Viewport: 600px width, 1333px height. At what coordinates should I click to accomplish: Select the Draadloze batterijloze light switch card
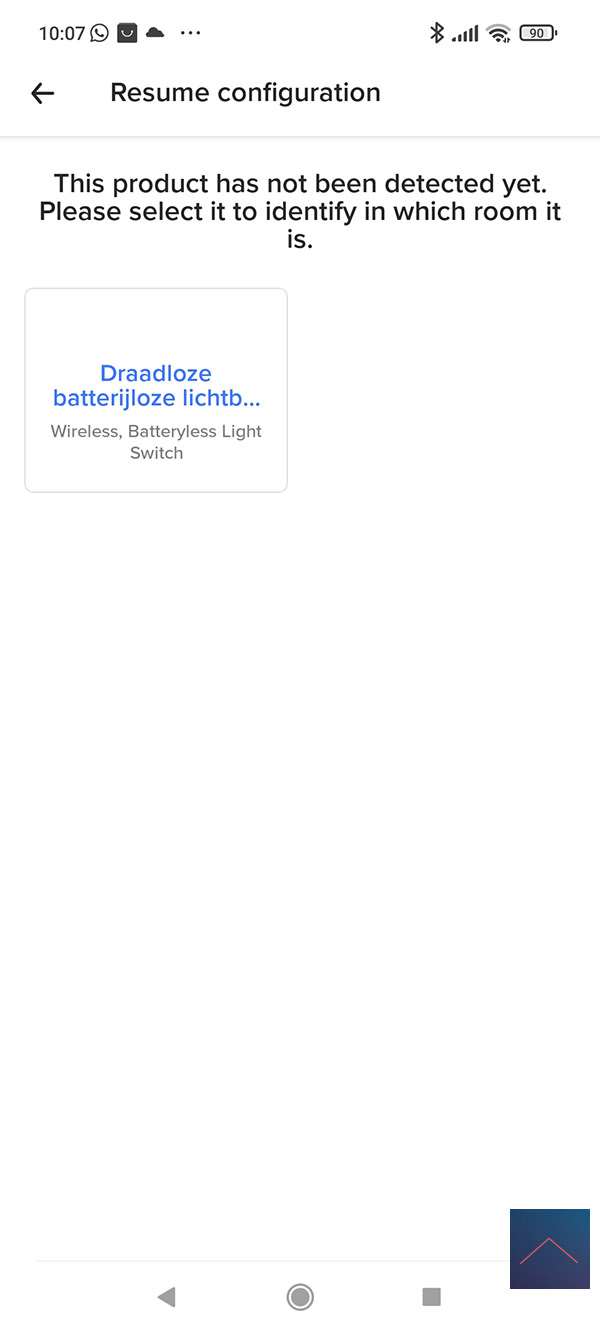click(x=156, y=390)
